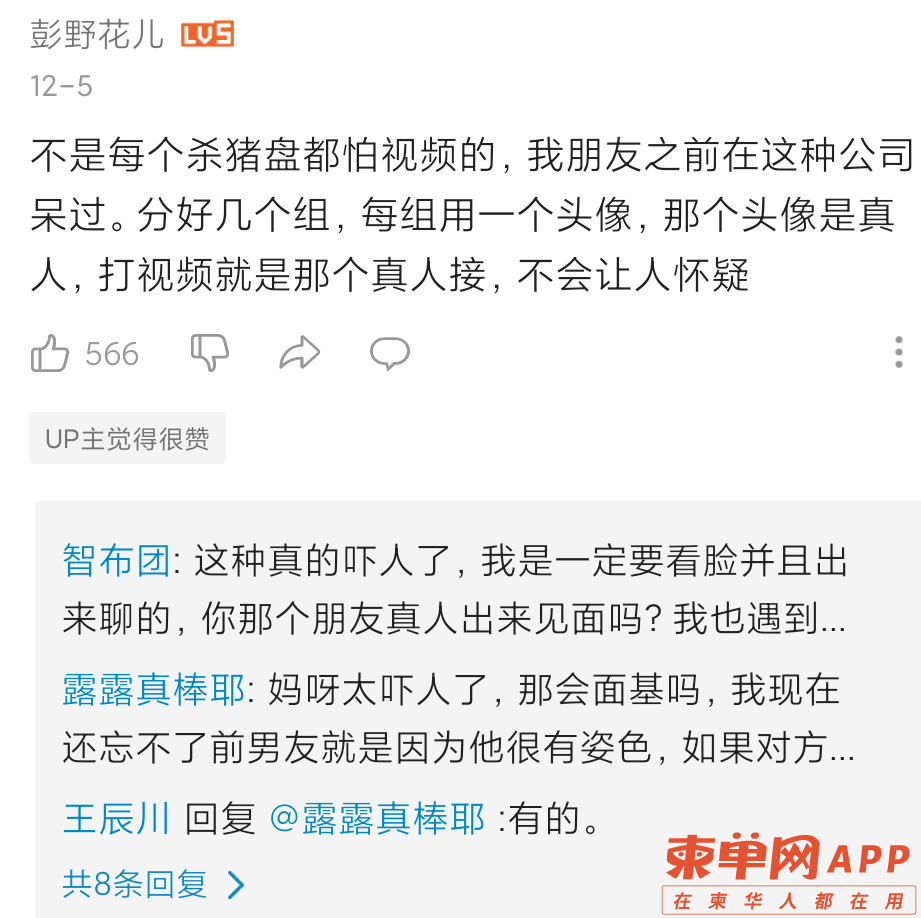Expand all 8 replies (共8条回复)

pos(152,883)
